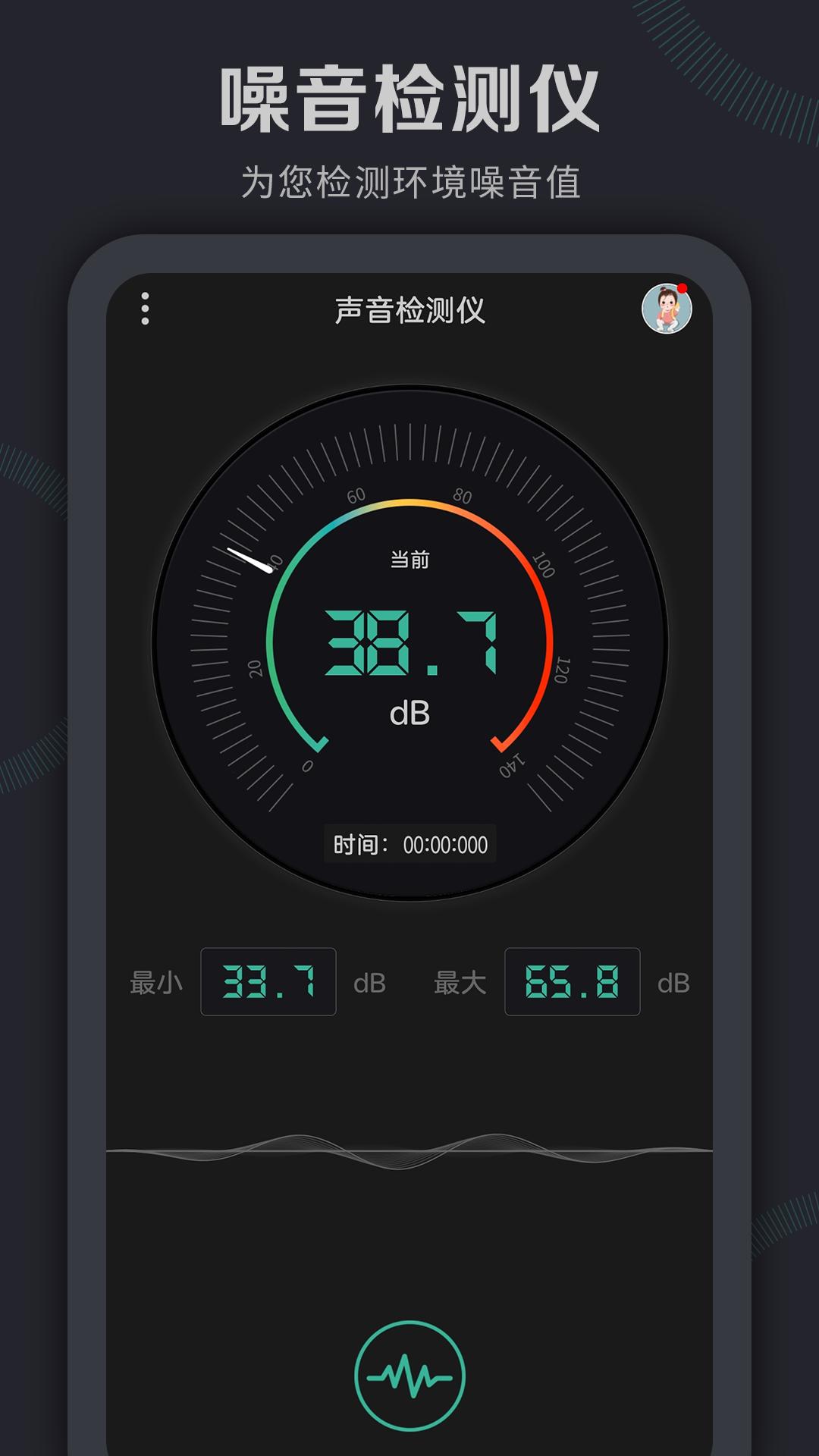Viewport: 819px width, 1456px height.
Task: Select the 声音检测仪 title bar
Action: click(409, 309)
